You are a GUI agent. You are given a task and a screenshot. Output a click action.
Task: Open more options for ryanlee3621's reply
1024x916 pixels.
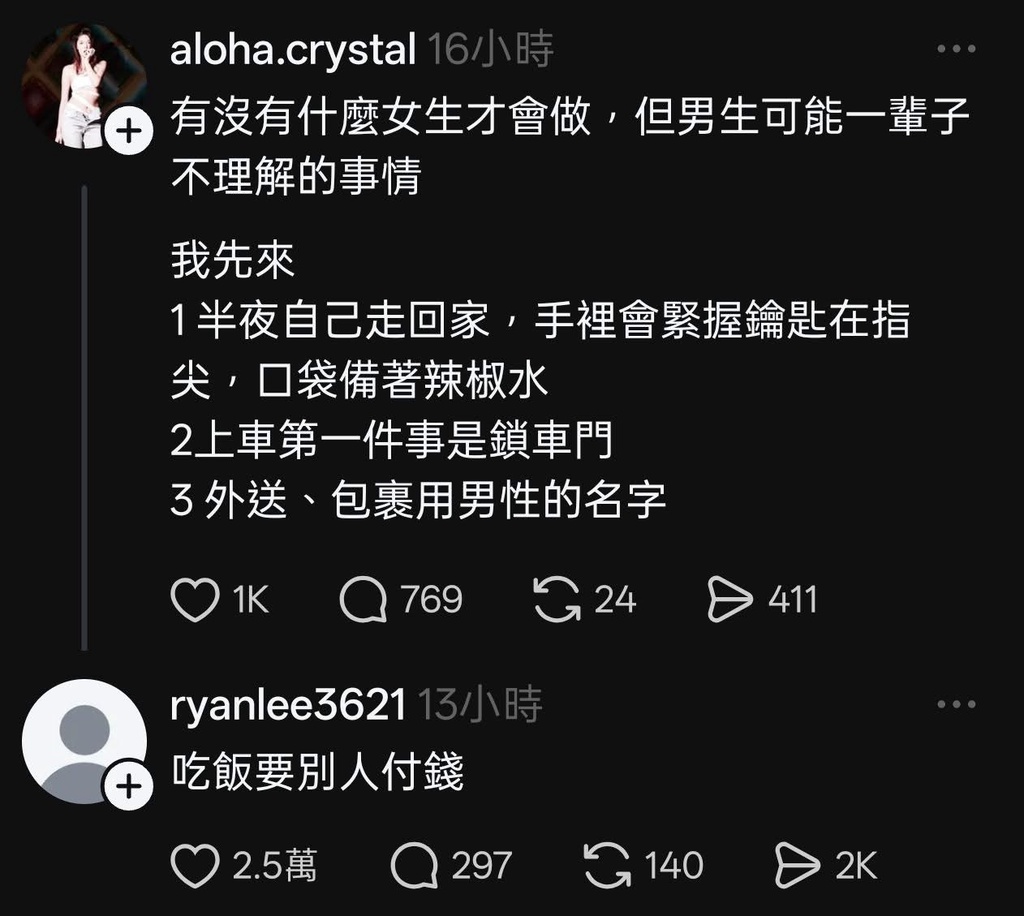(x=955, y=705)
